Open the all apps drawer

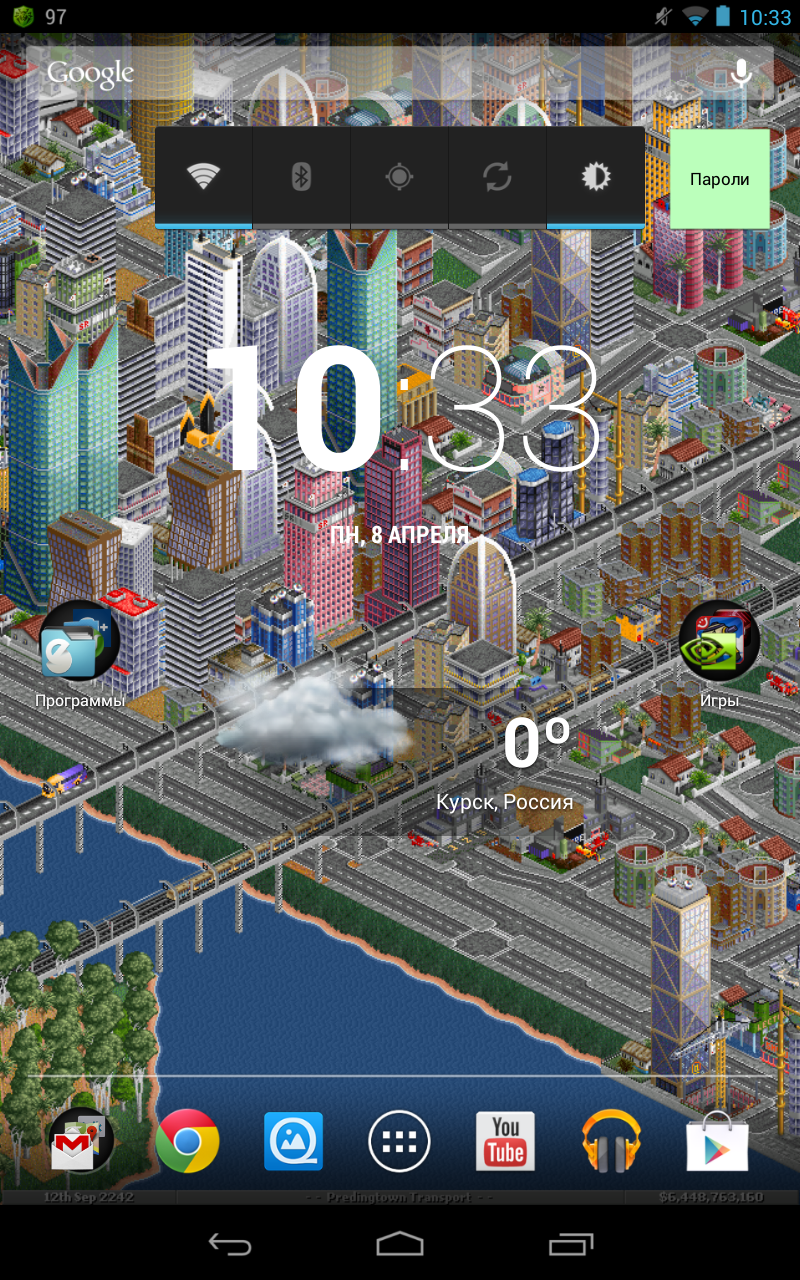click(400, 1140)
